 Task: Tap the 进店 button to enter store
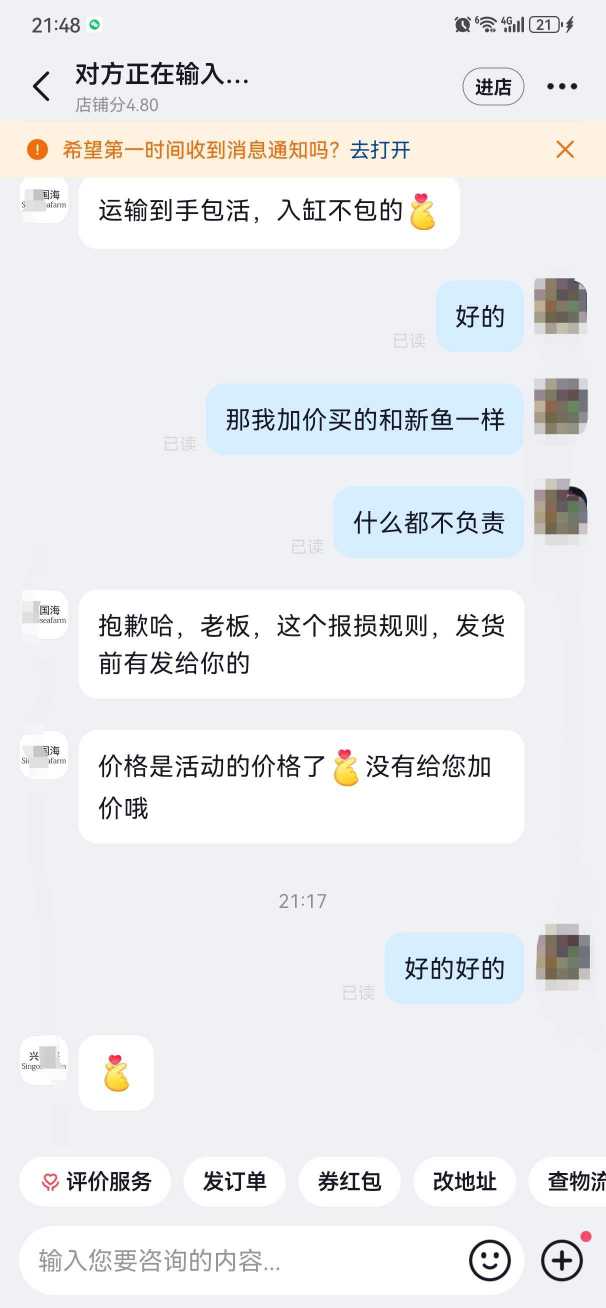point(493,87)
